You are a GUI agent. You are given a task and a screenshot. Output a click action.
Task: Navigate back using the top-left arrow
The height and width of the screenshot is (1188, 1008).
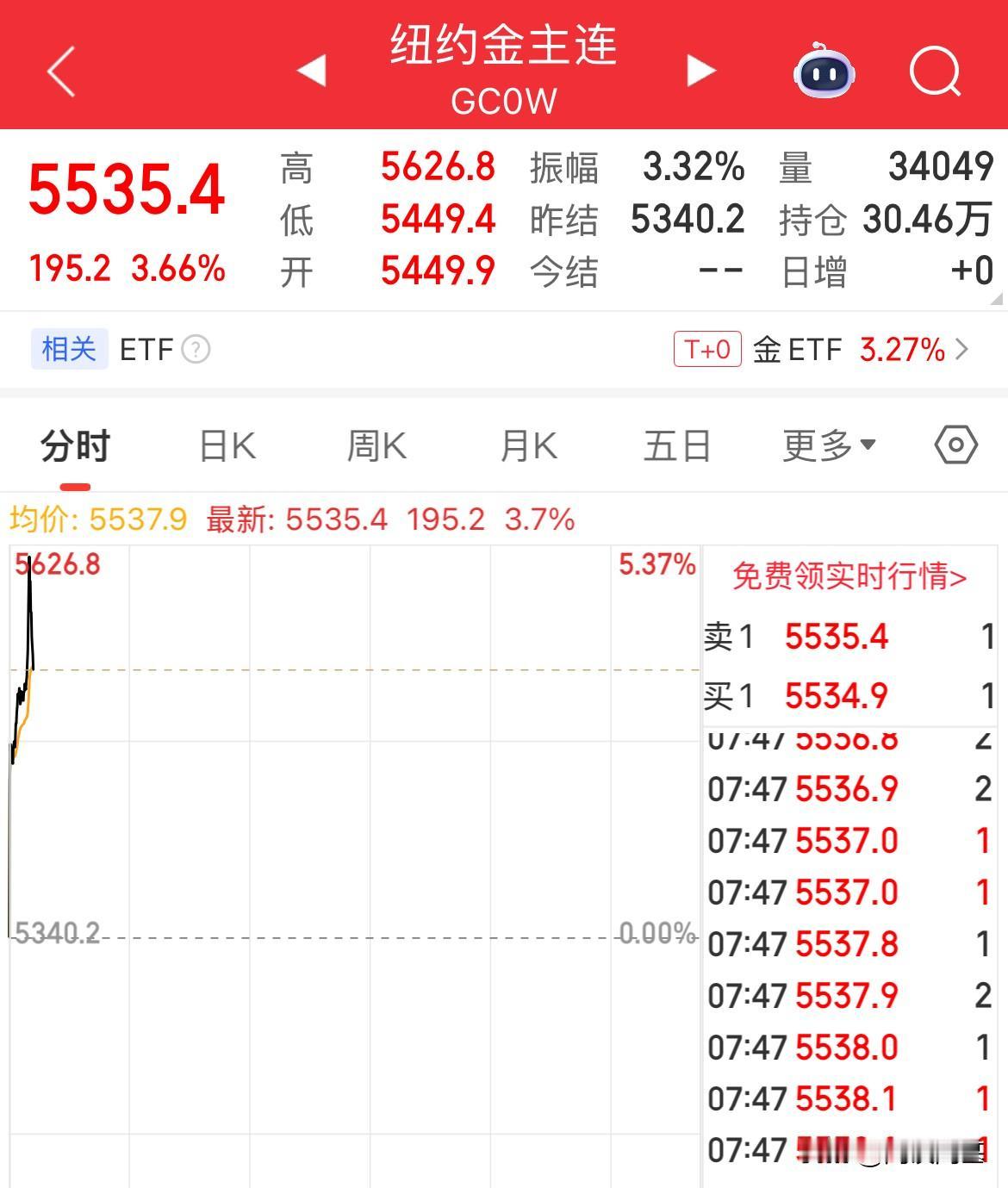pos(59,71)
